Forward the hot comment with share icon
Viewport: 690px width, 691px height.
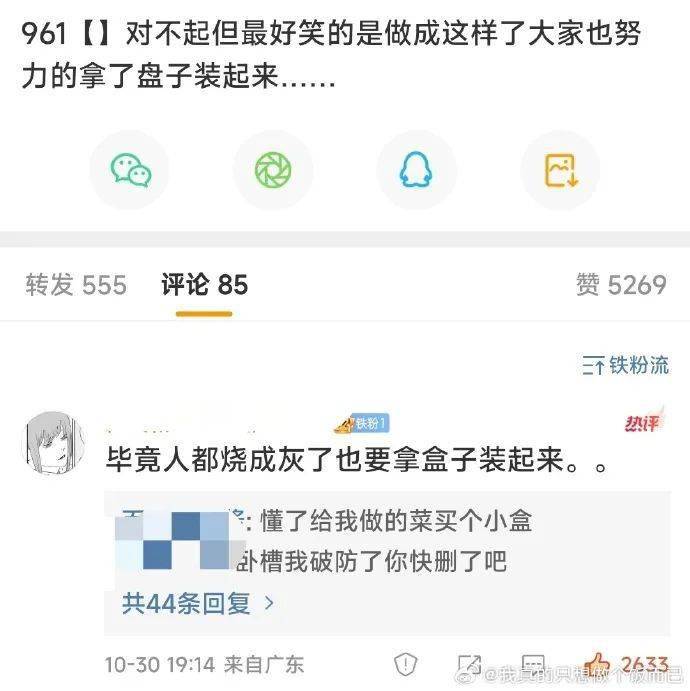pos(469,663)
